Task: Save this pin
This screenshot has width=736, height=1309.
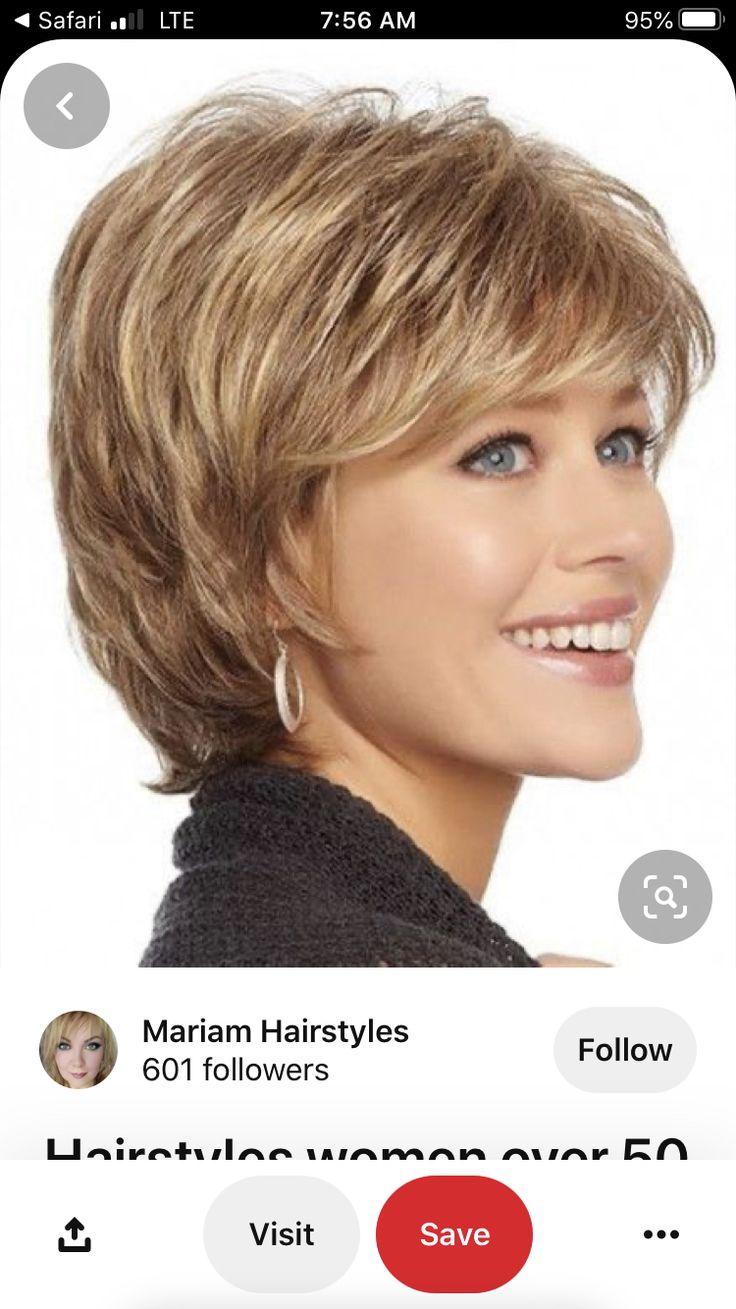Action: pyautogui.click(x=454, y=1234)
